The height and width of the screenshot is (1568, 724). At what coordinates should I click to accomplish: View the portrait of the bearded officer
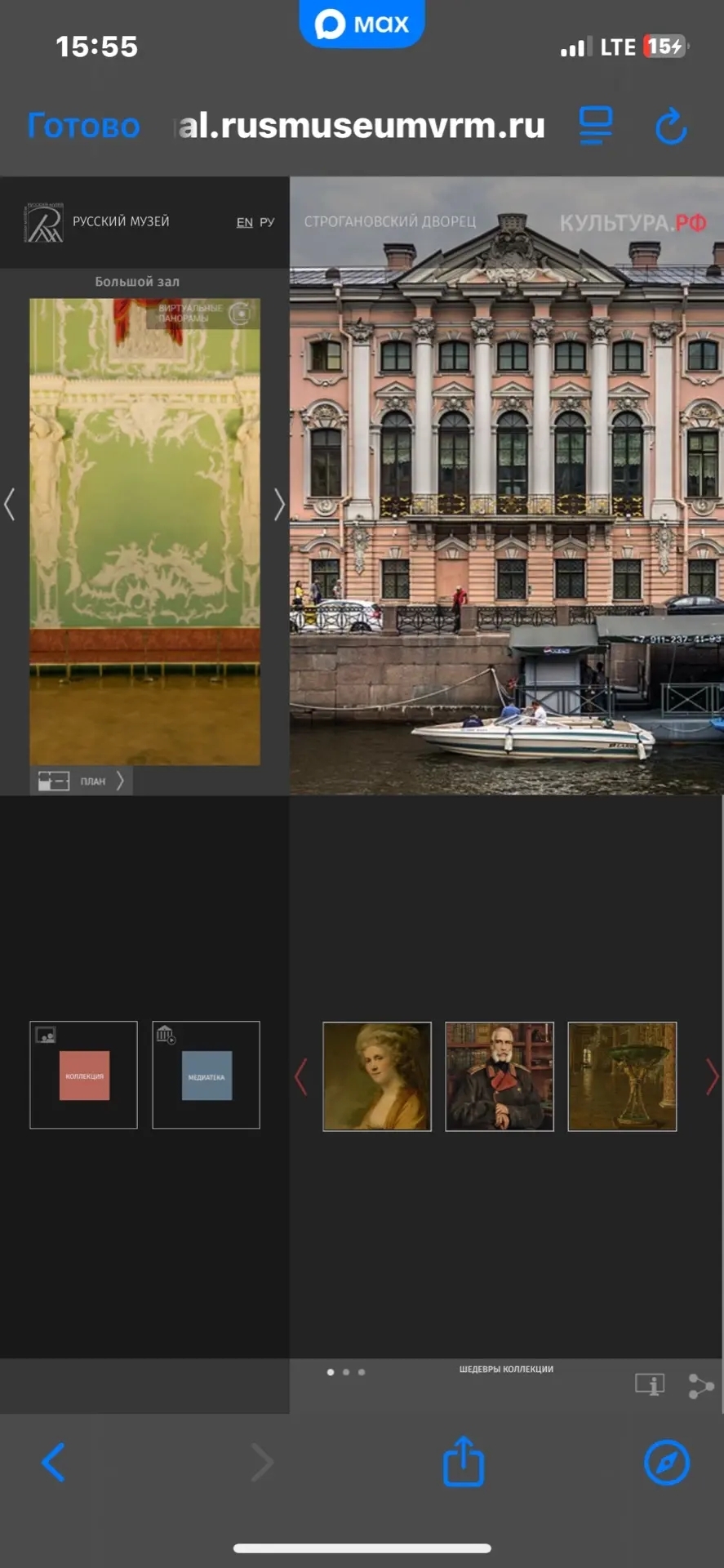tap(500, 1076)
